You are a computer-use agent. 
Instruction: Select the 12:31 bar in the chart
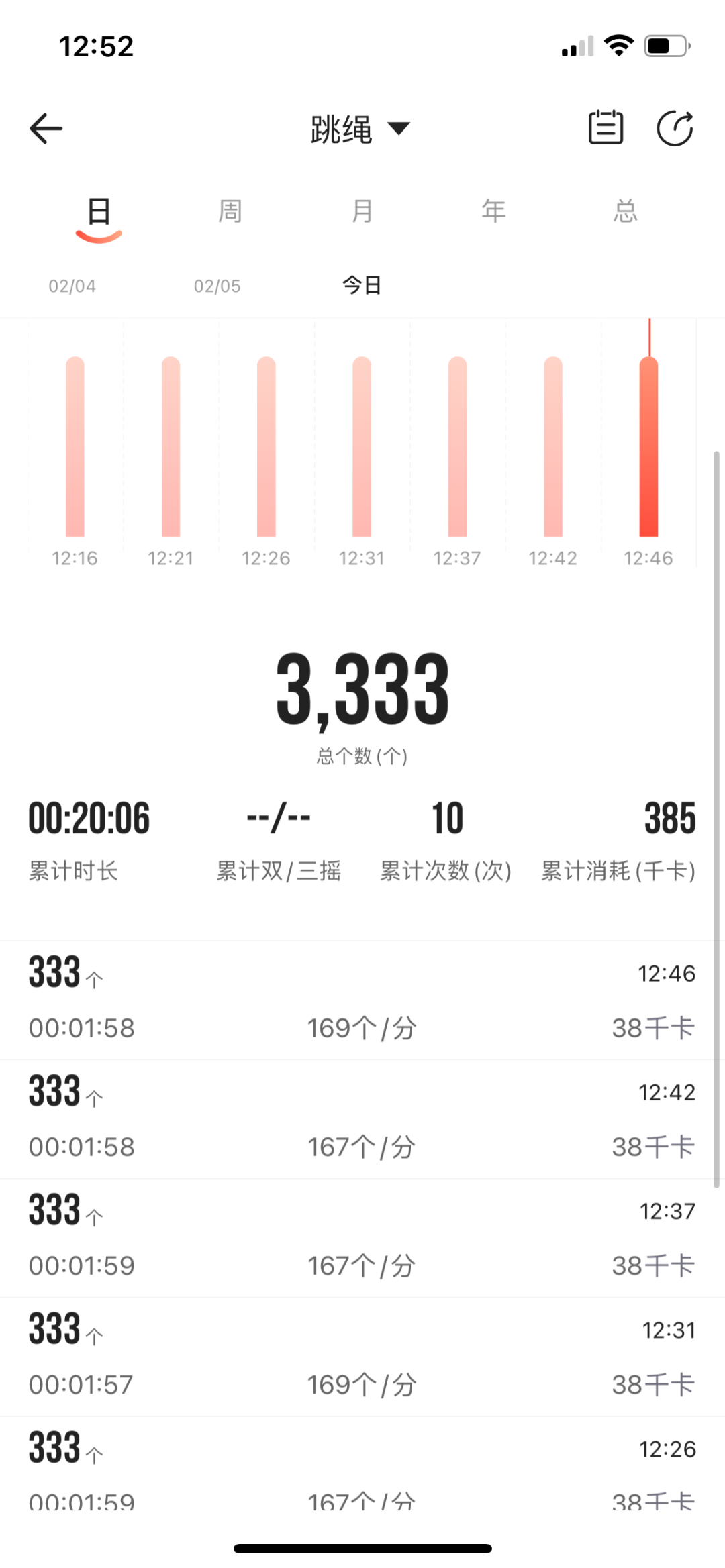pos(362,446)
